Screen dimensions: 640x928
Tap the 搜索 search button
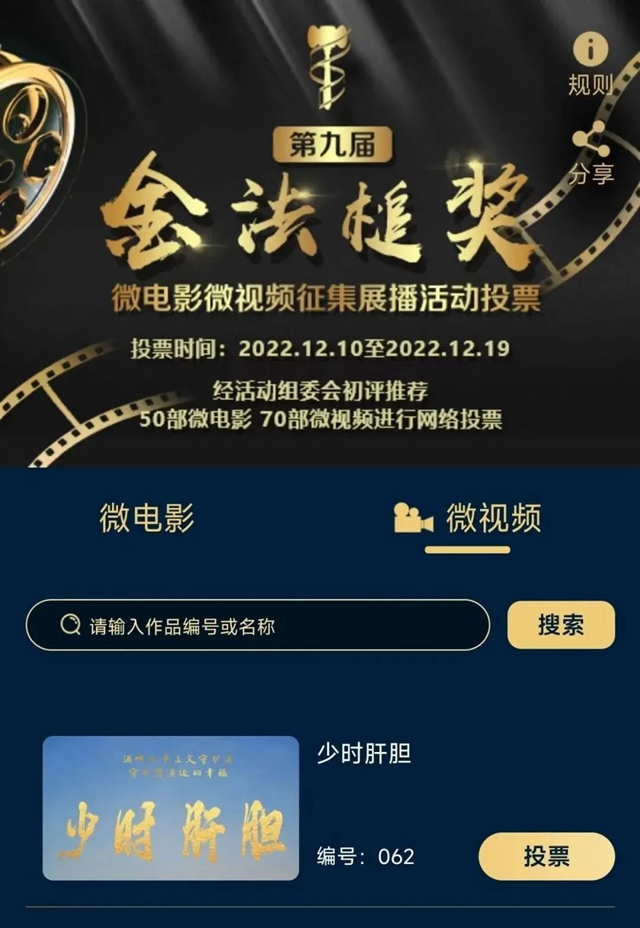tap(560, 625)
